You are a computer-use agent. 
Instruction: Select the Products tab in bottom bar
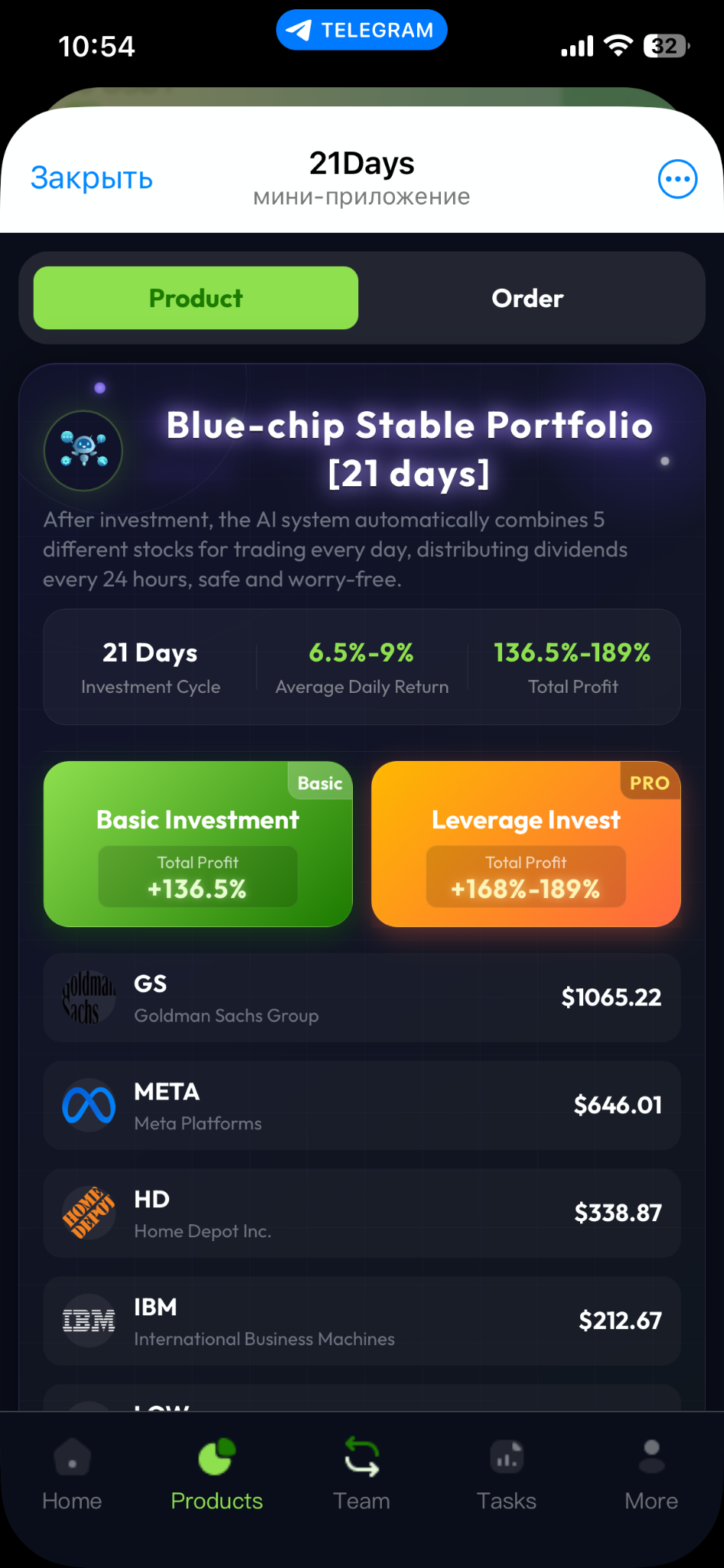(x=217, y=1475)
